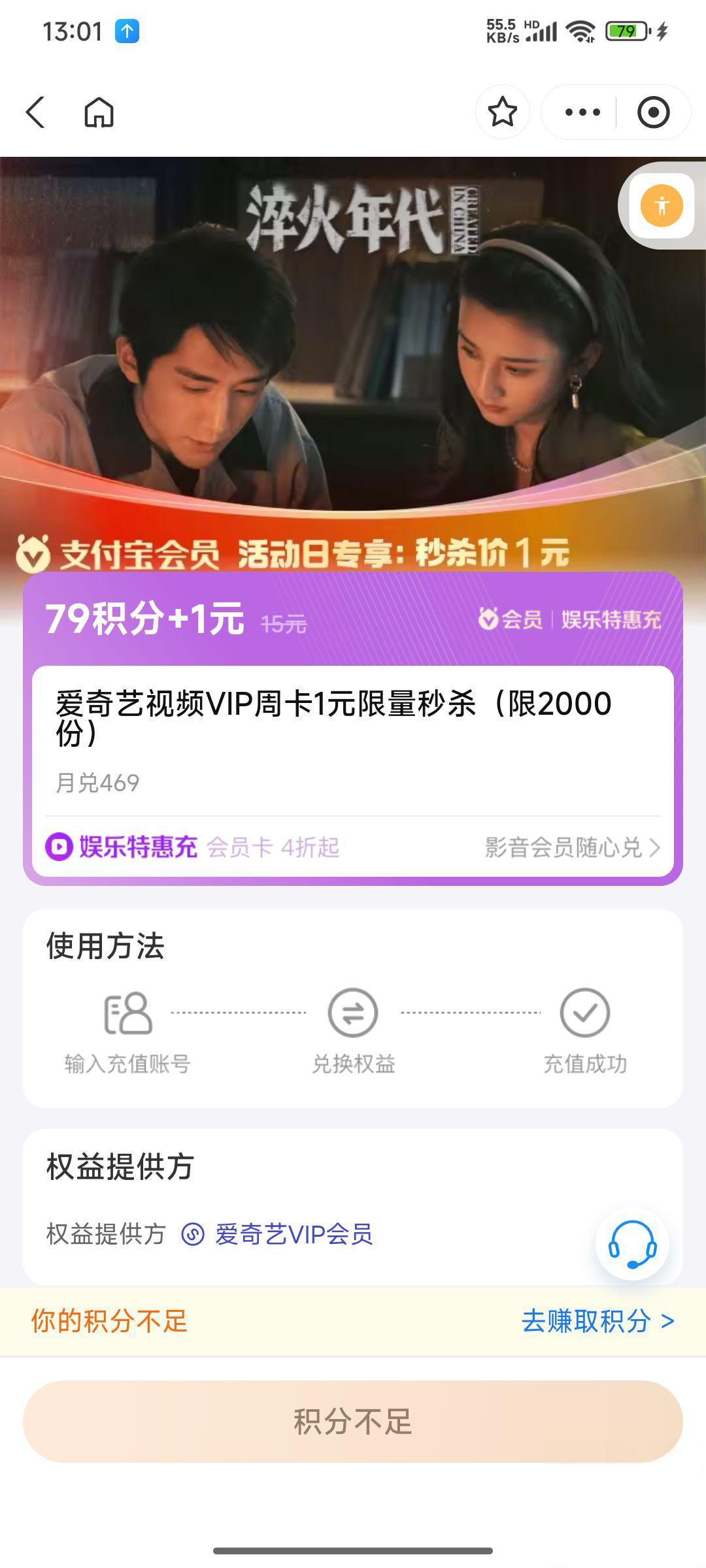Open 影音会员随心兑 link

[572, 847]
